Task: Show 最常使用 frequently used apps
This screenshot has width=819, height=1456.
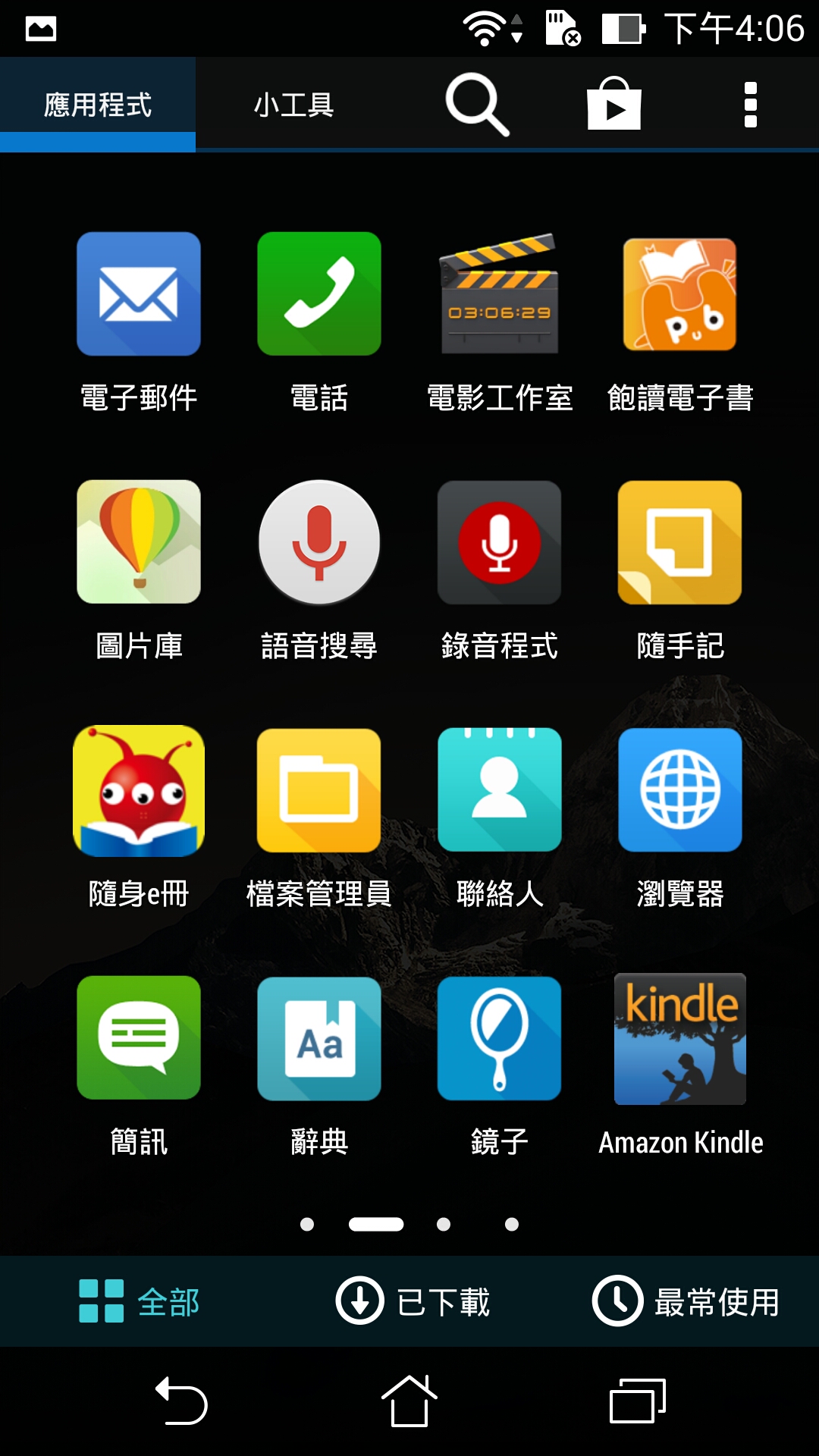Action: [686, 1301]
